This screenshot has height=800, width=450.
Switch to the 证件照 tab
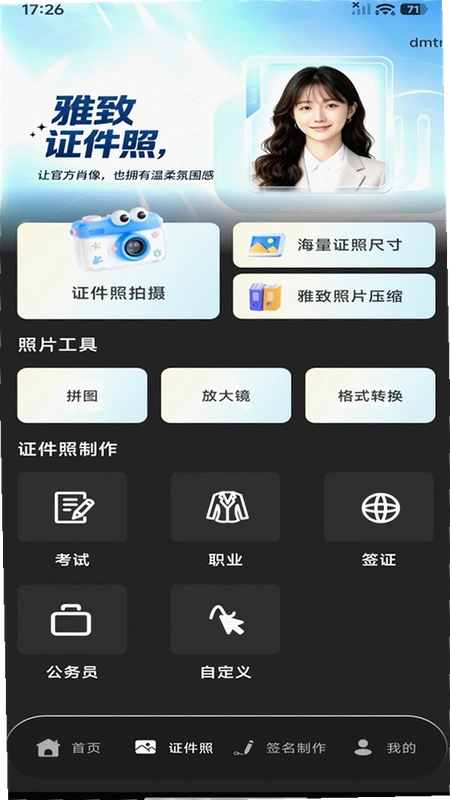[174, 748]
